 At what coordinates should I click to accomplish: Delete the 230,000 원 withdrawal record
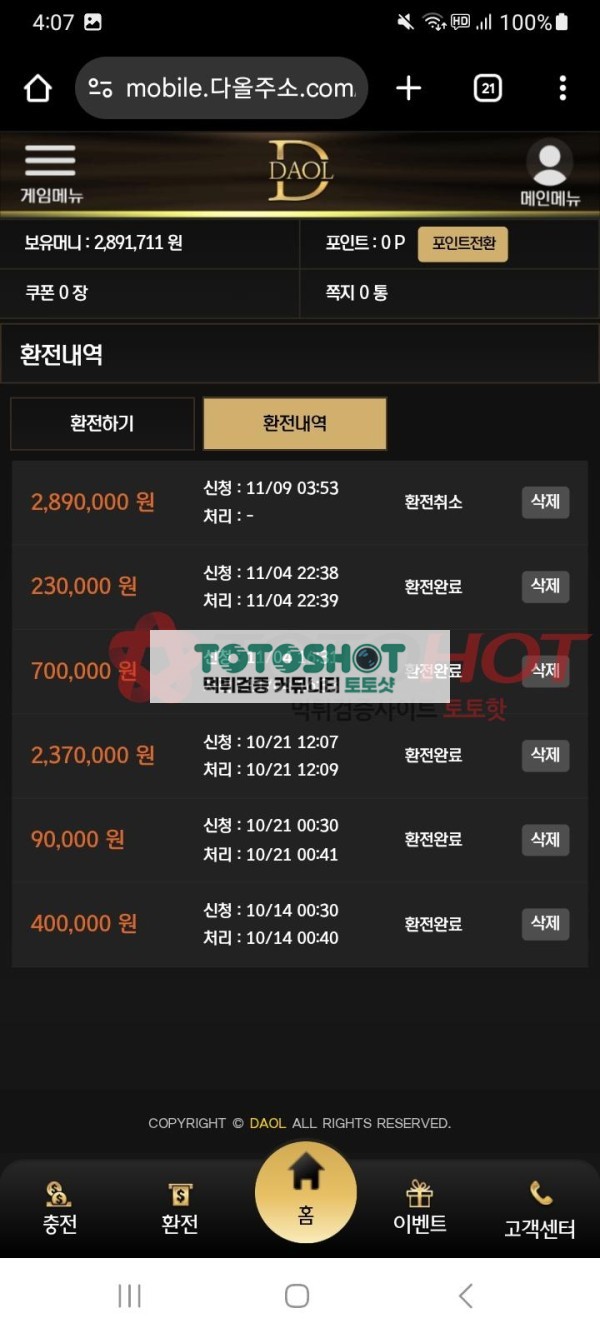(x=545, y=586)
